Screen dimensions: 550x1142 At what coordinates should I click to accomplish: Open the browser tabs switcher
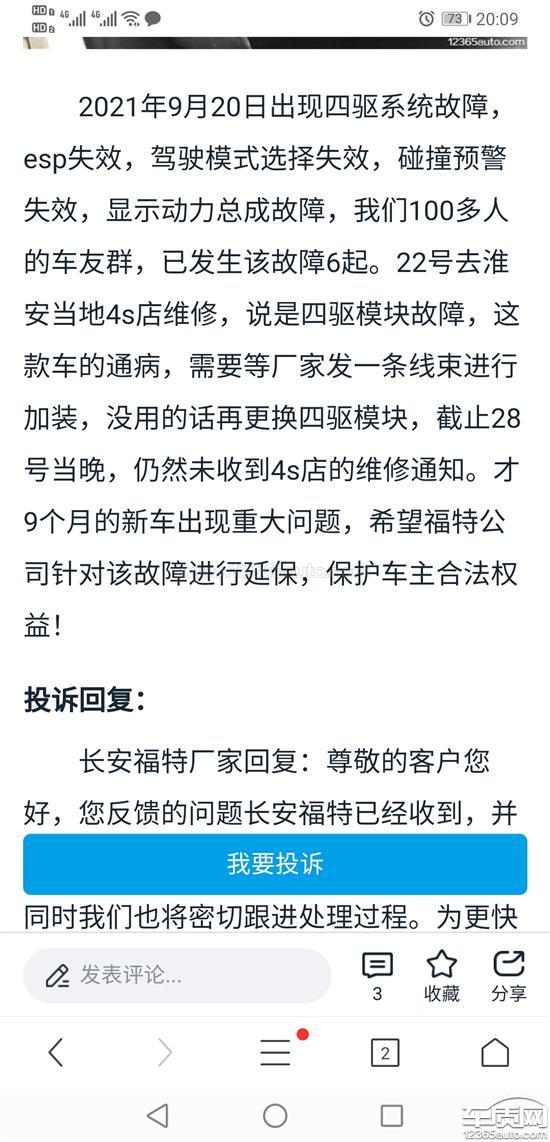point(385,1052)
